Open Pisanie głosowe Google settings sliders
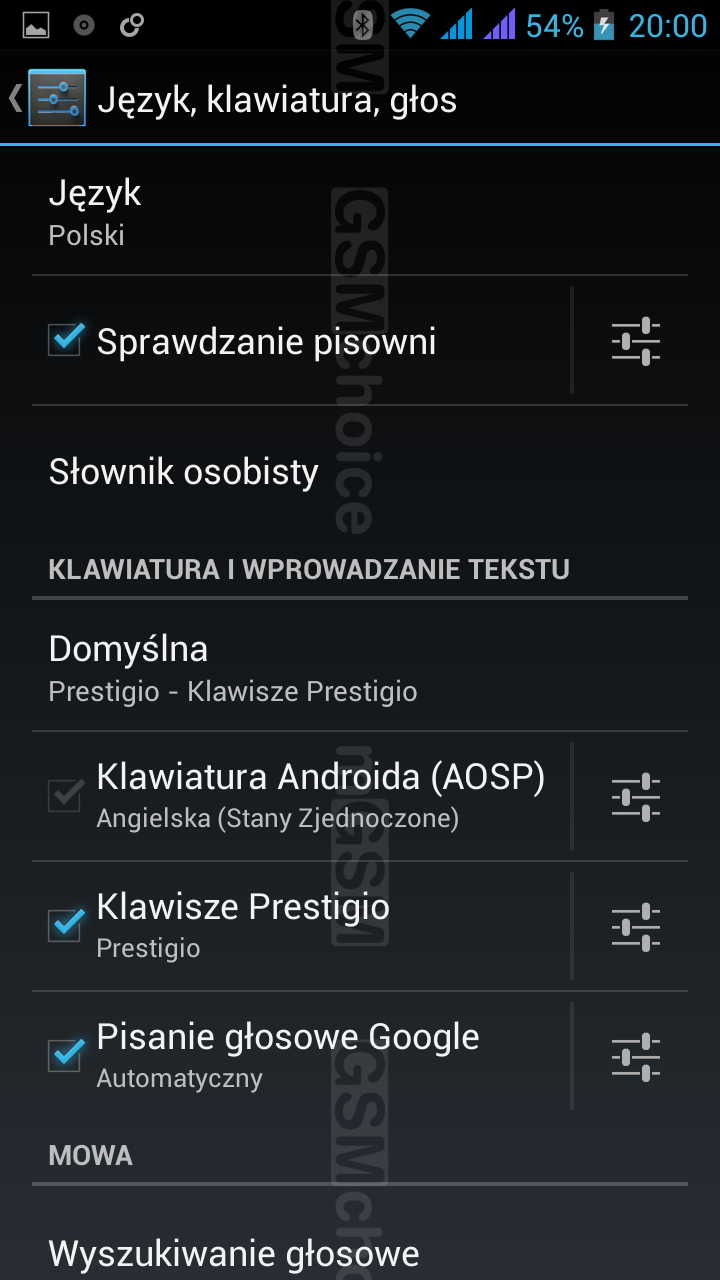The image size is (720, 1280). 636,1056
